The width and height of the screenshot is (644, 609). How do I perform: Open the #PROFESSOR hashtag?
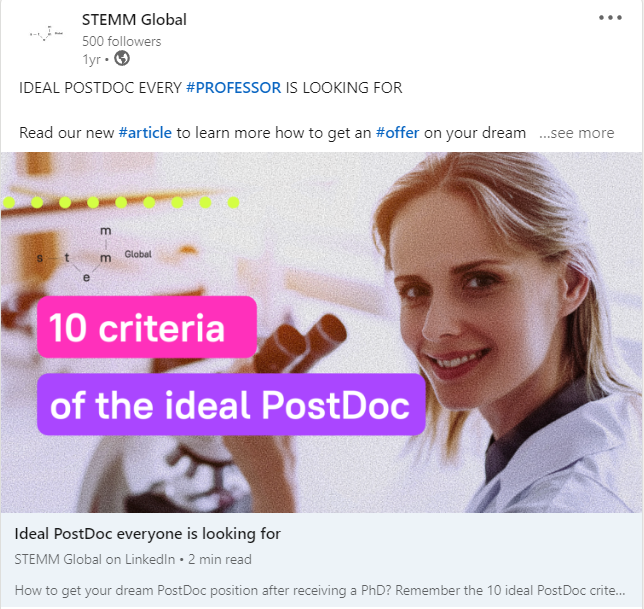pos(234,88)
